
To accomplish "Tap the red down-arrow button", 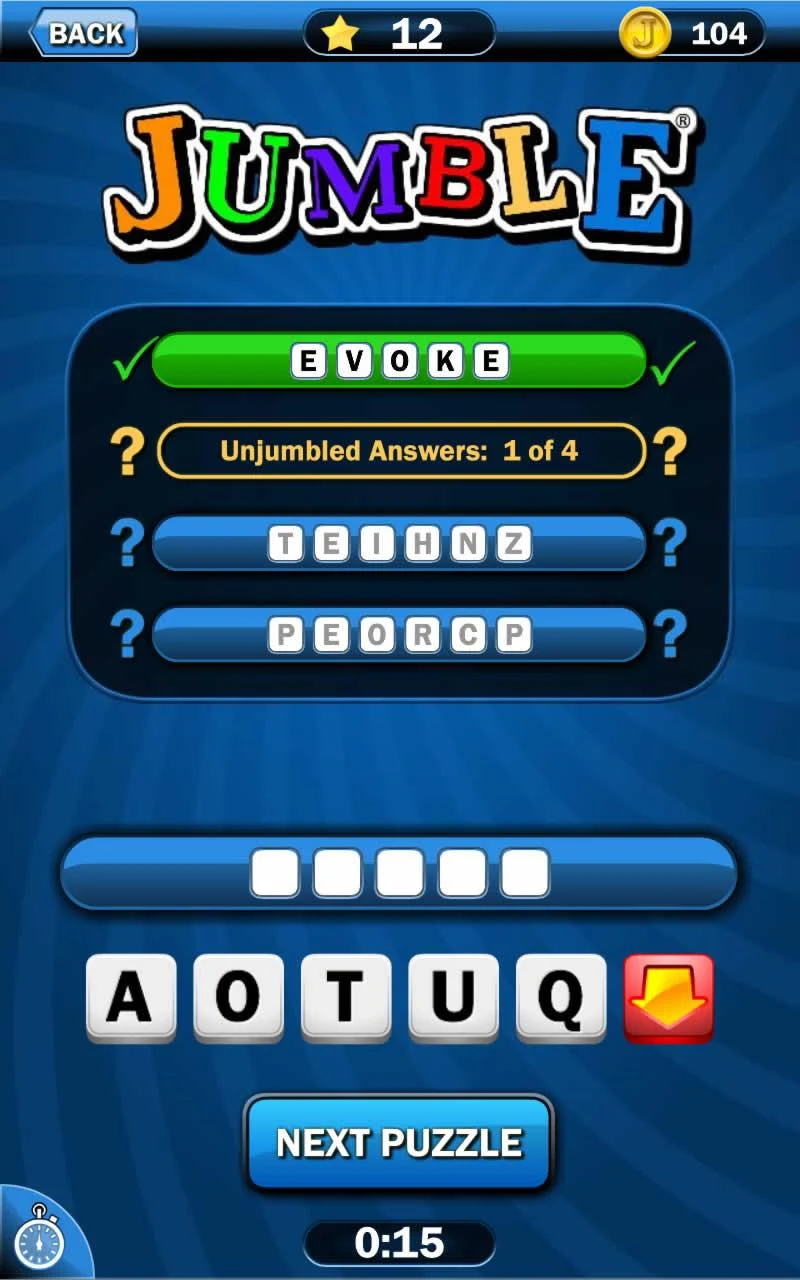I will (x=668, y=998).
